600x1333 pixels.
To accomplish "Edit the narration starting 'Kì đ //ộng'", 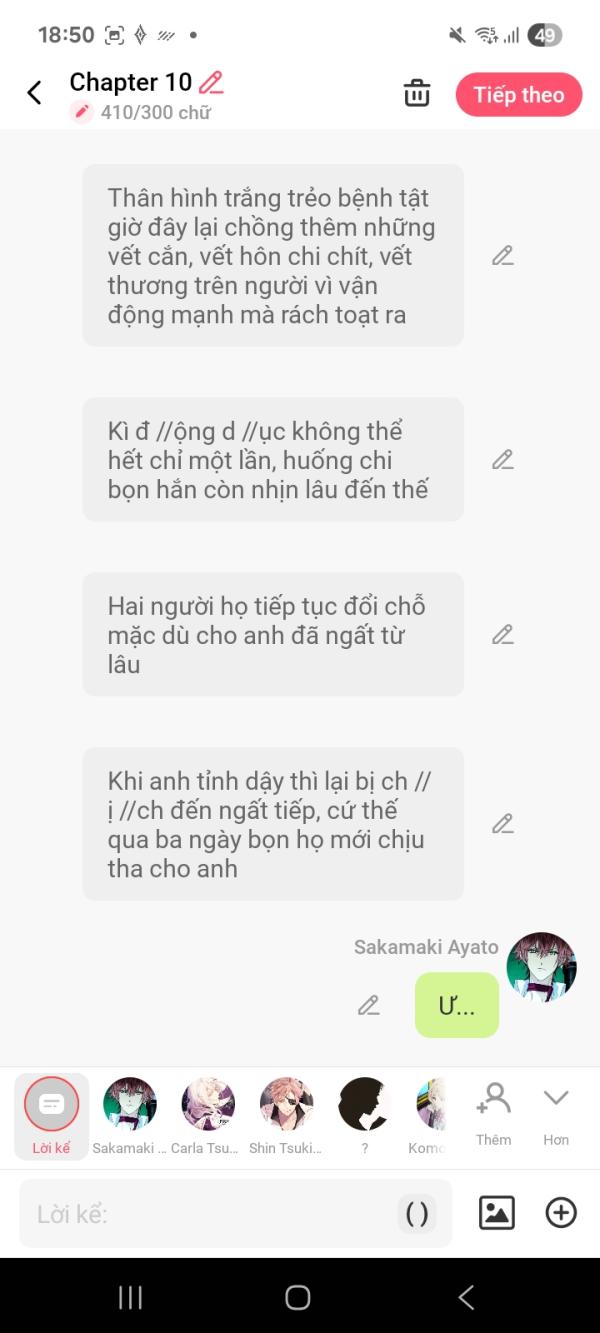I will tap(502, 460).
